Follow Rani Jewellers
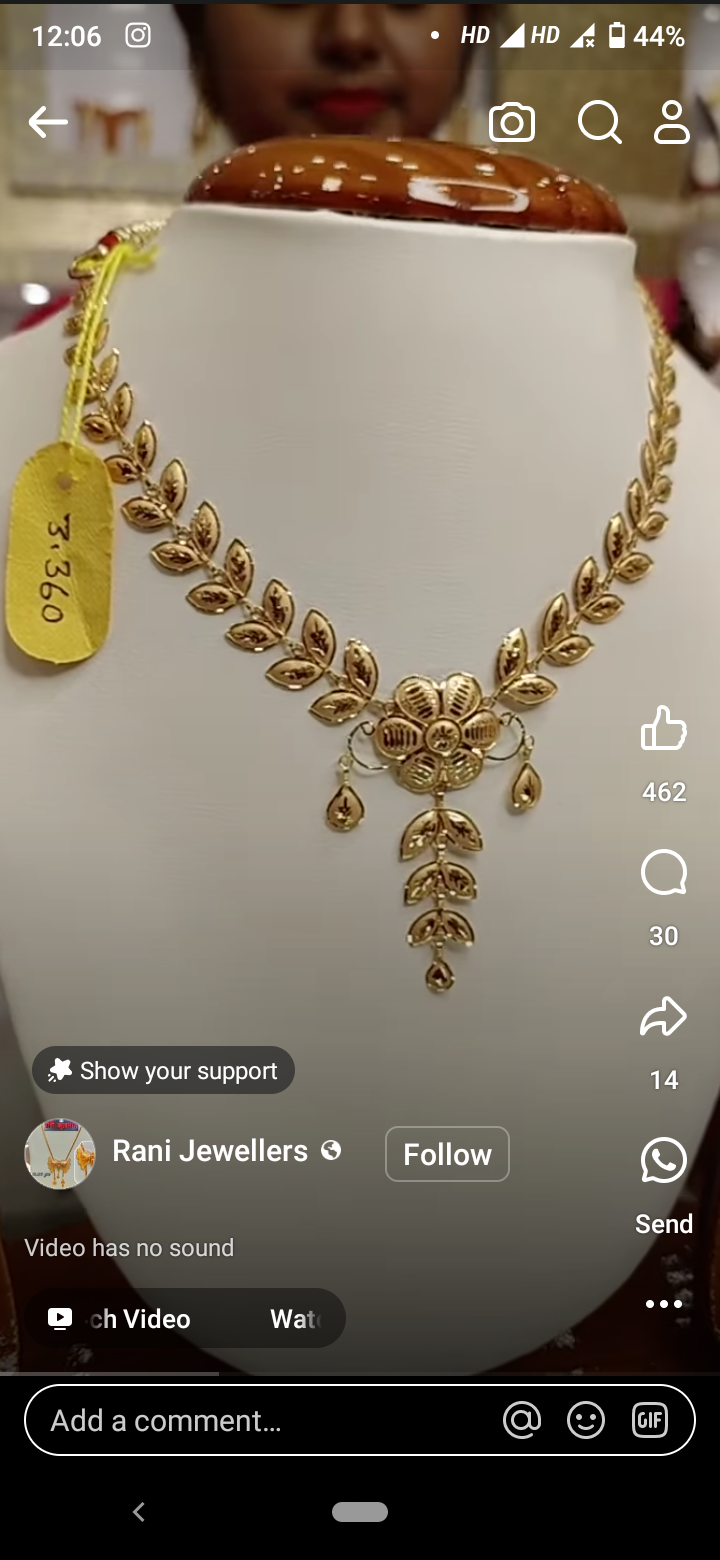 tap(447, 1154)
